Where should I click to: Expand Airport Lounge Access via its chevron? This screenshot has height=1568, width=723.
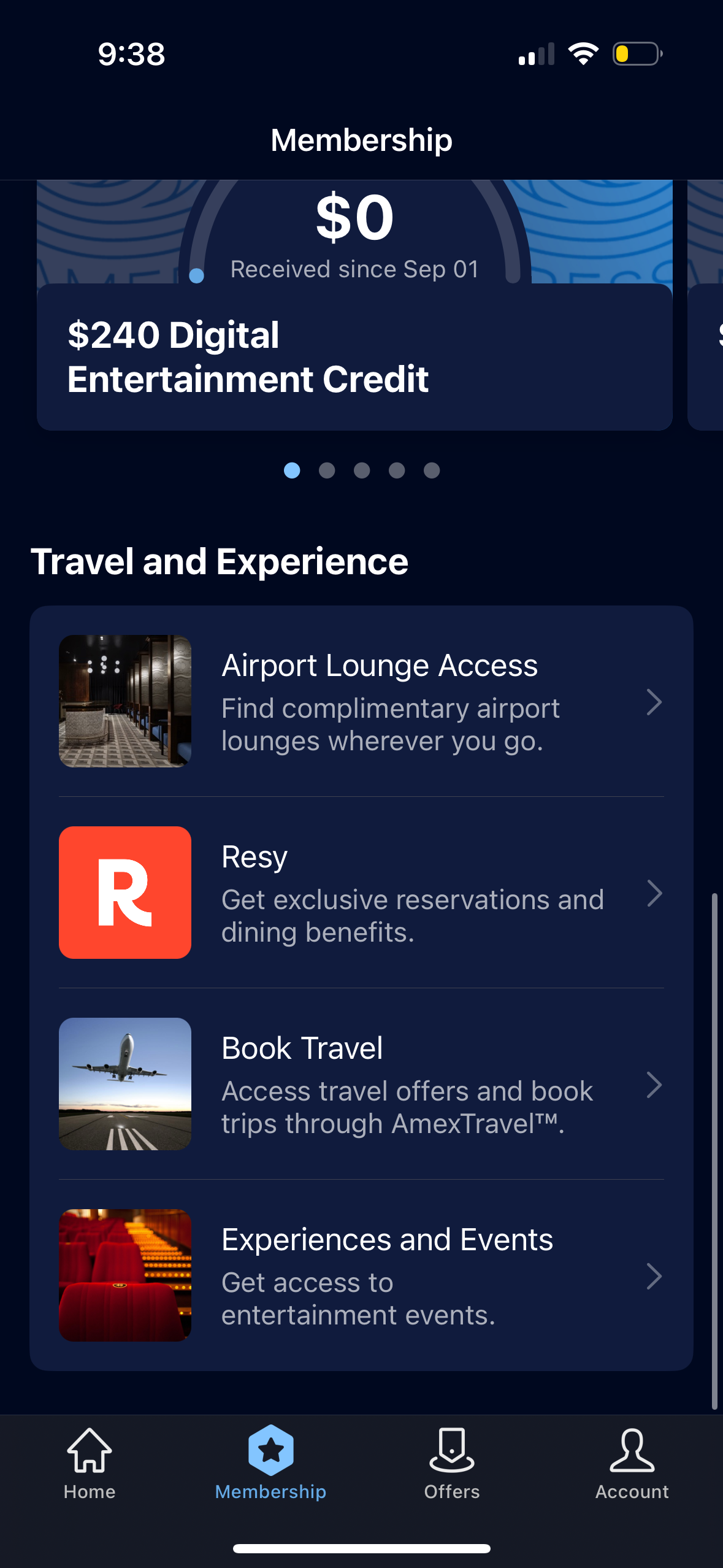point(655,702)
